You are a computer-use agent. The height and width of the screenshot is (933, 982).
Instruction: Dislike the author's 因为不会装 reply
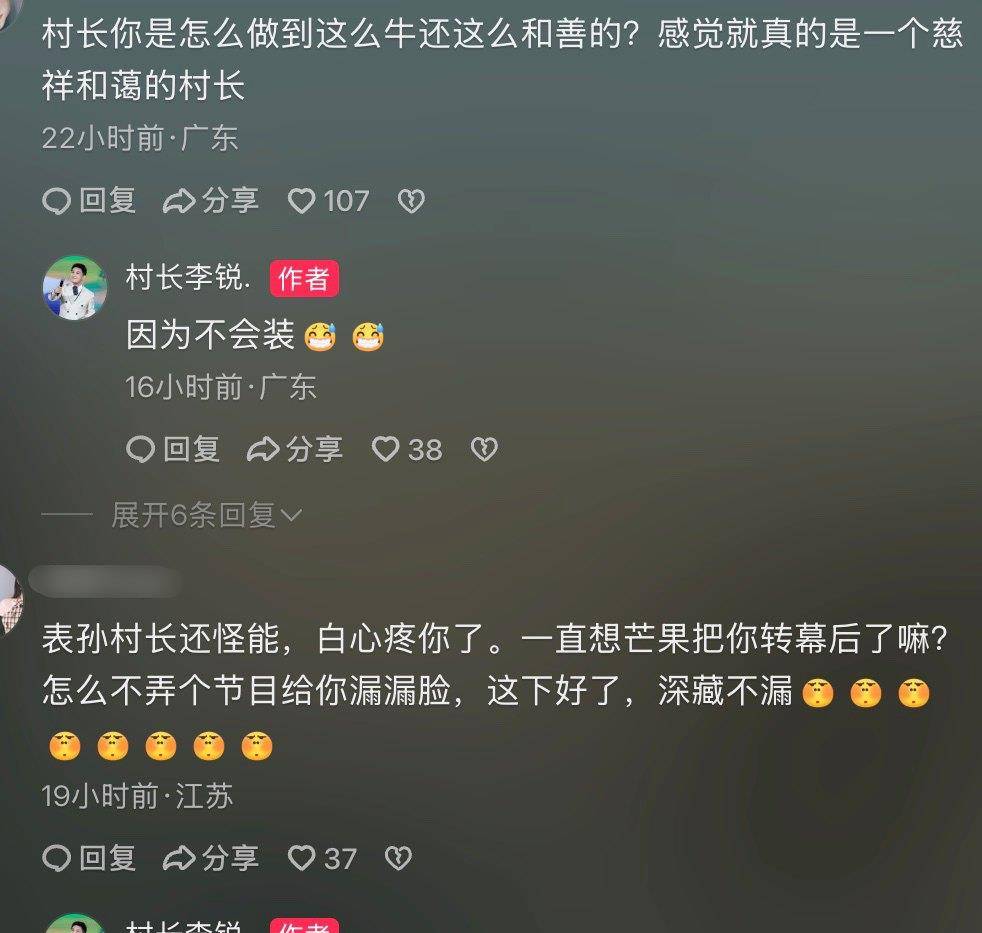pos(484,450)
